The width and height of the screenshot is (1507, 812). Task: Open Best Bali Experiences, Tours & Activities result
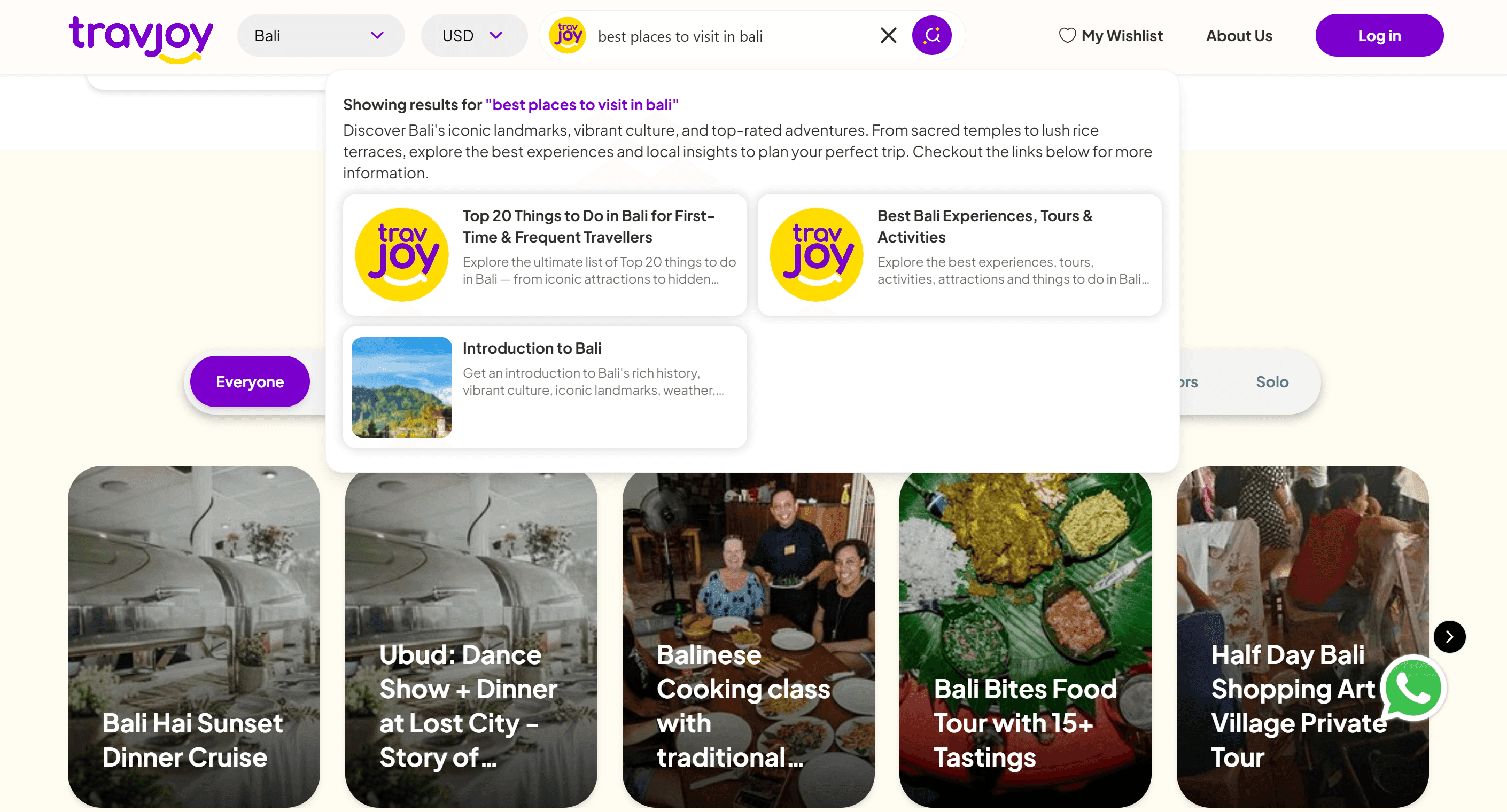click(x=959, y=254)
